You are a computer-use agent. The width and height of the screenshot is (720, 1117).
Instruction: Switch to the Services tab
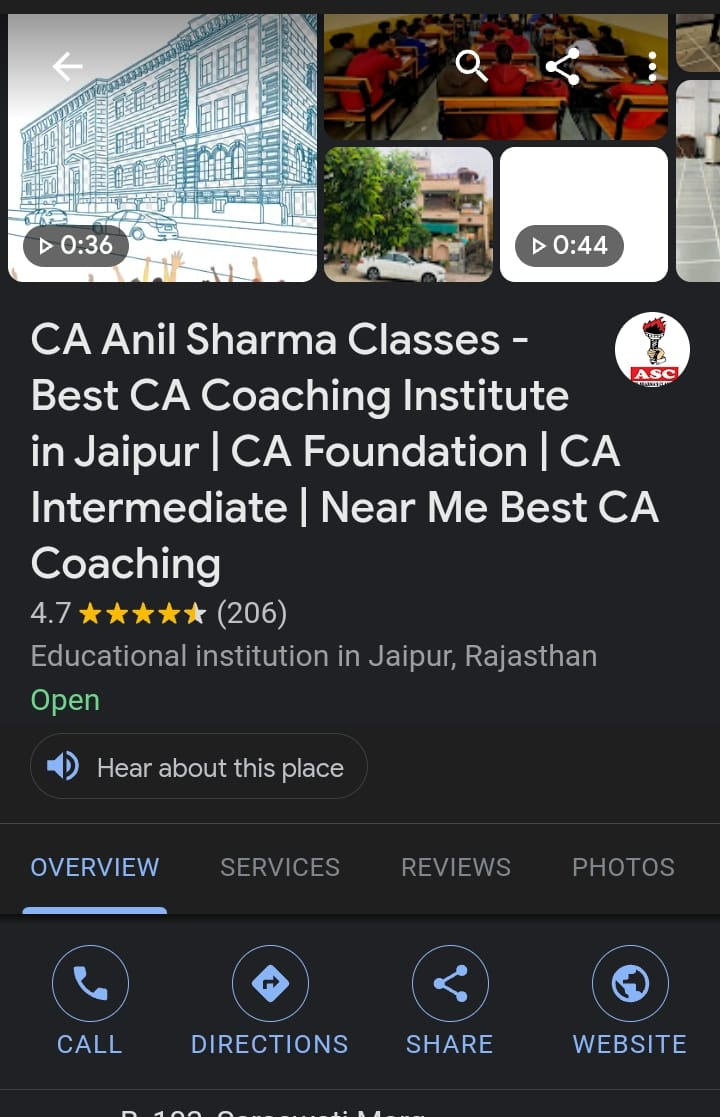pos(279,867)
